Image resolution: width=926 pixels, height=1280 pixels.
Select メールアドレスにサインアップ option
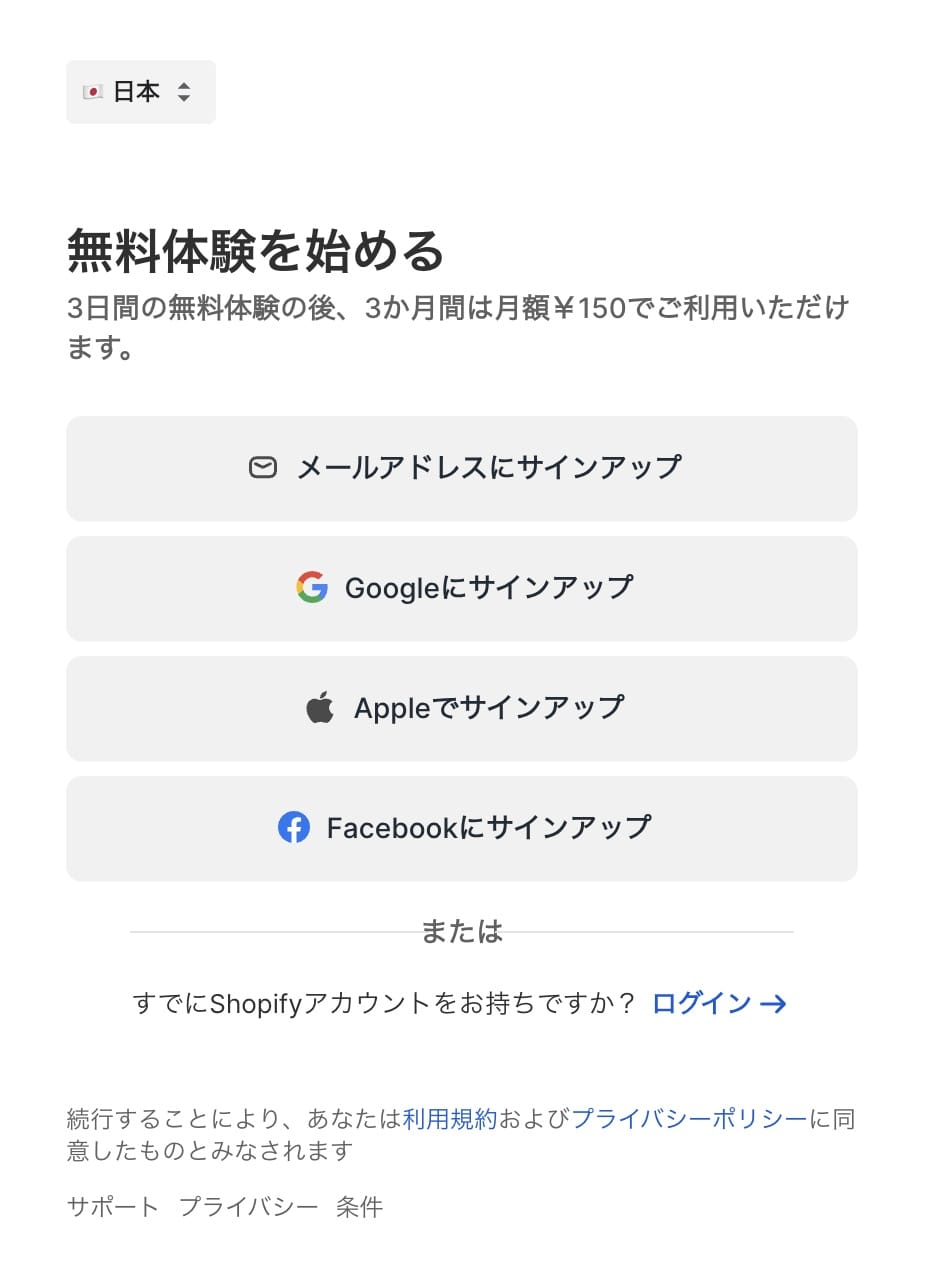pyautogui.click(x=462, y=467)
